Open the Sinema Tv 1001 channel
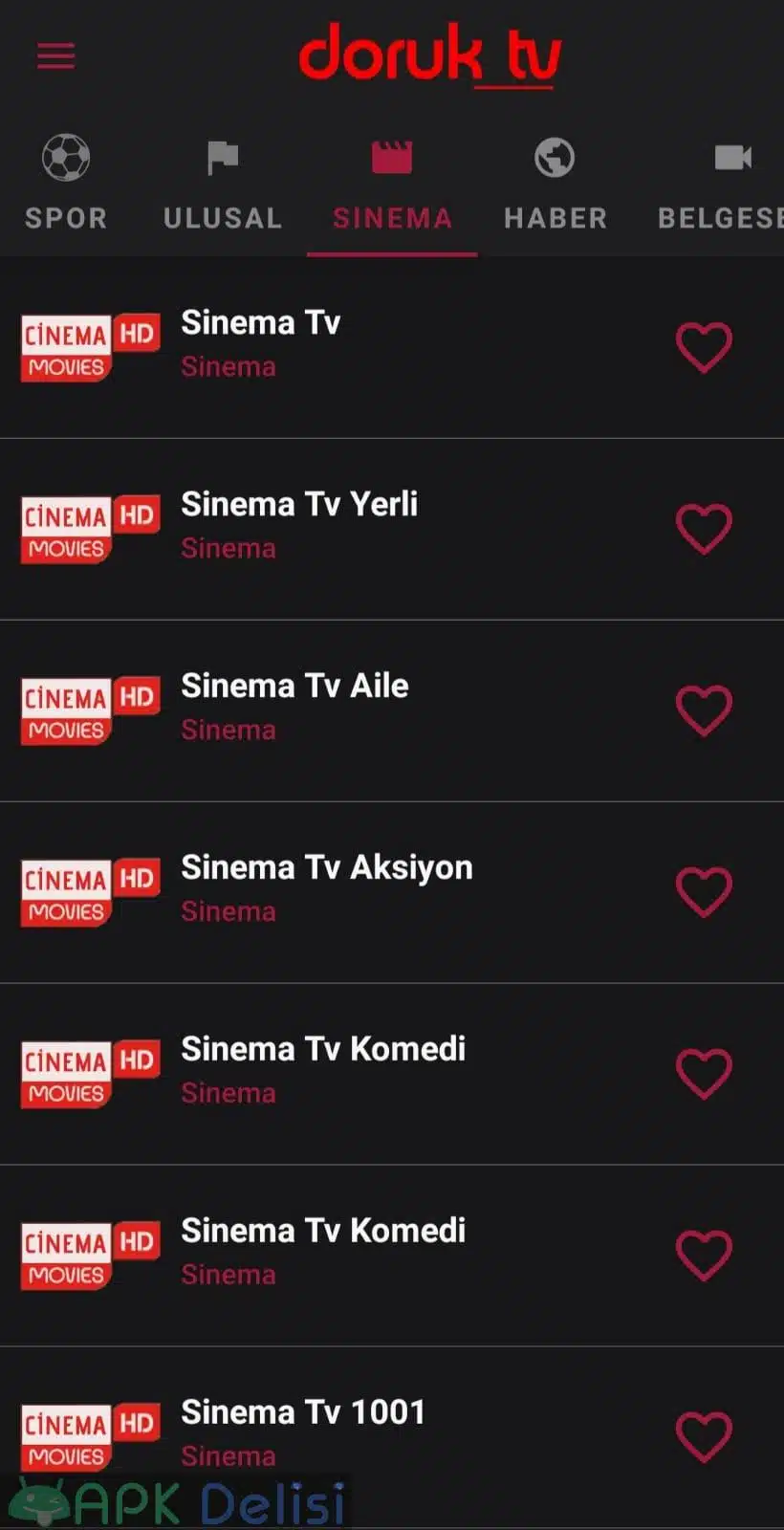The height and width of the screenshot is (1530, 784). point(392,1437)
